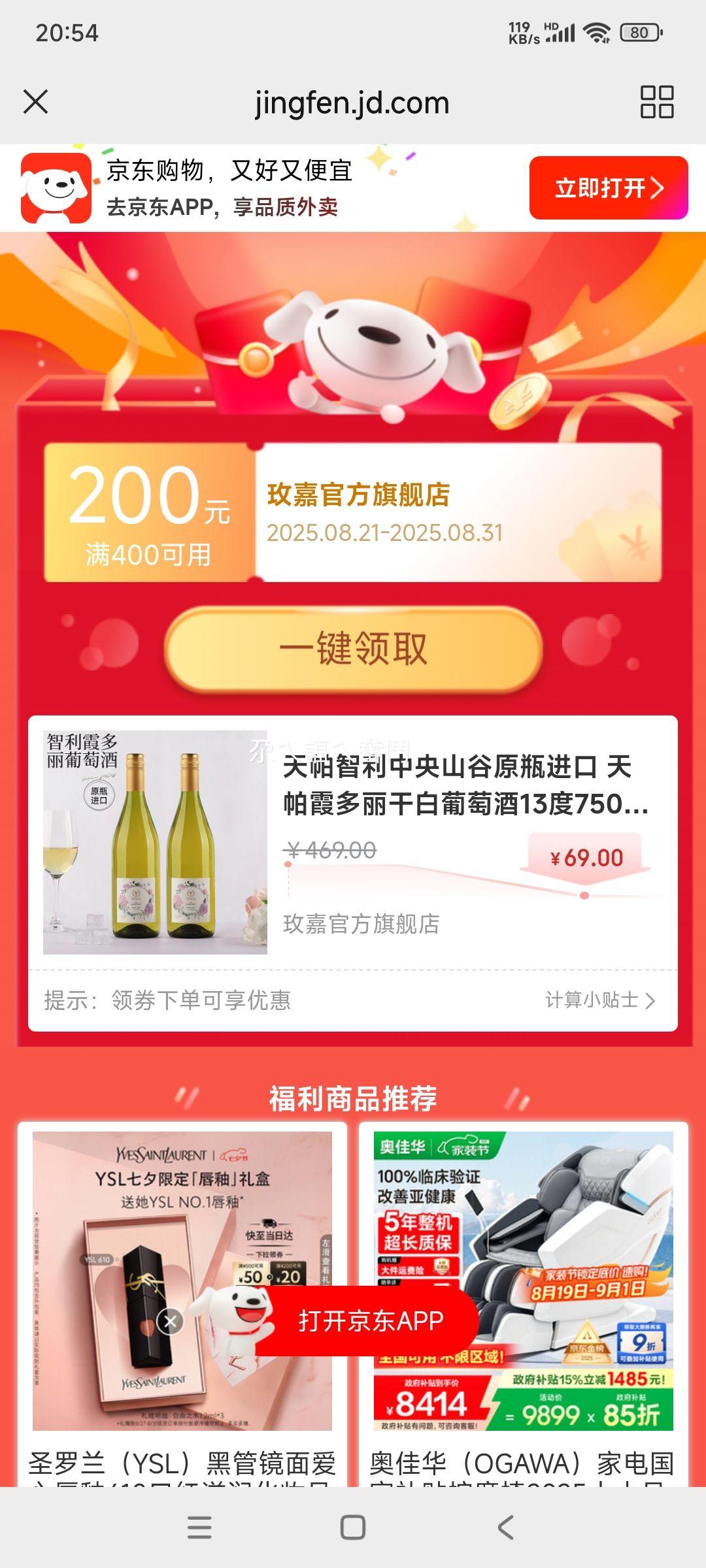Expand the 计算小贴士 details chevron

[x=650, y=998]
